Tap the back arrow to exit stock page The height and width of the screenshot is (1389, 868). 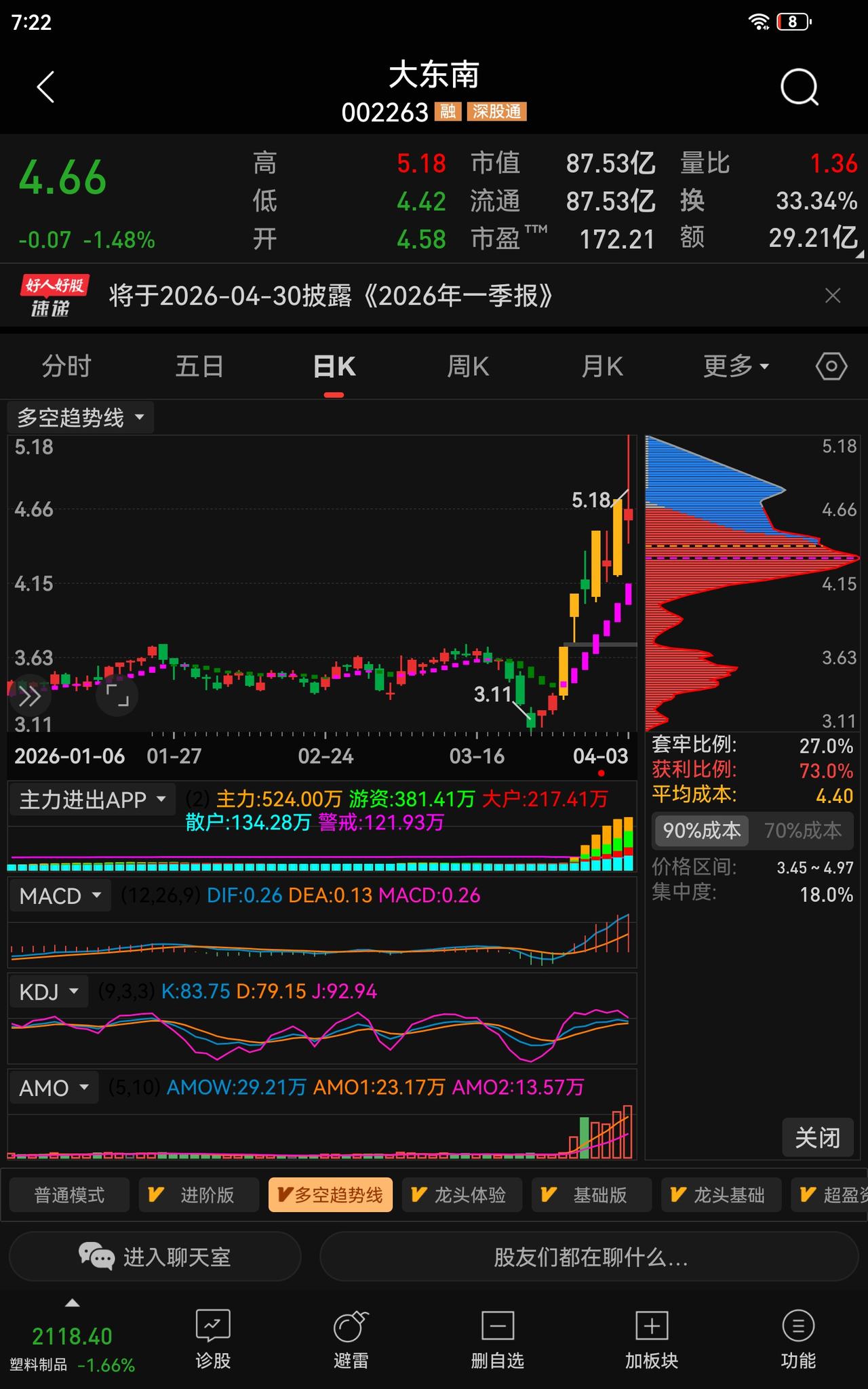[x=45, y=87]
